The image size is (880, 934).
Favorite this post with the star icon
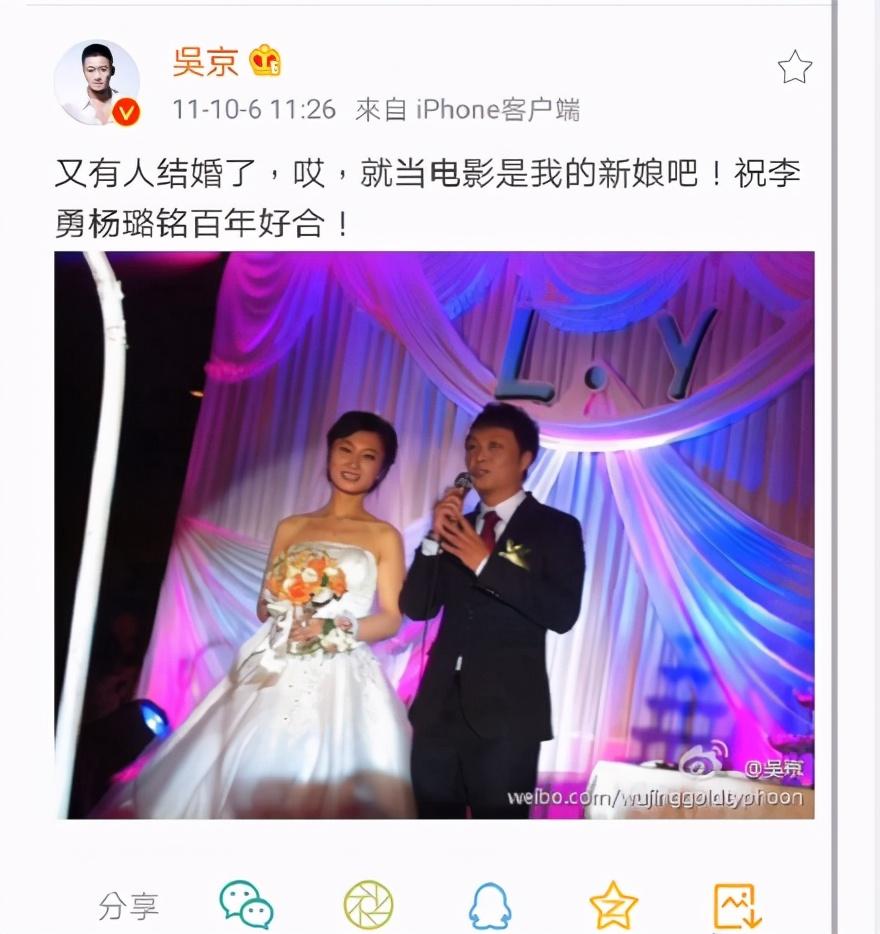(x=795, y=67)
